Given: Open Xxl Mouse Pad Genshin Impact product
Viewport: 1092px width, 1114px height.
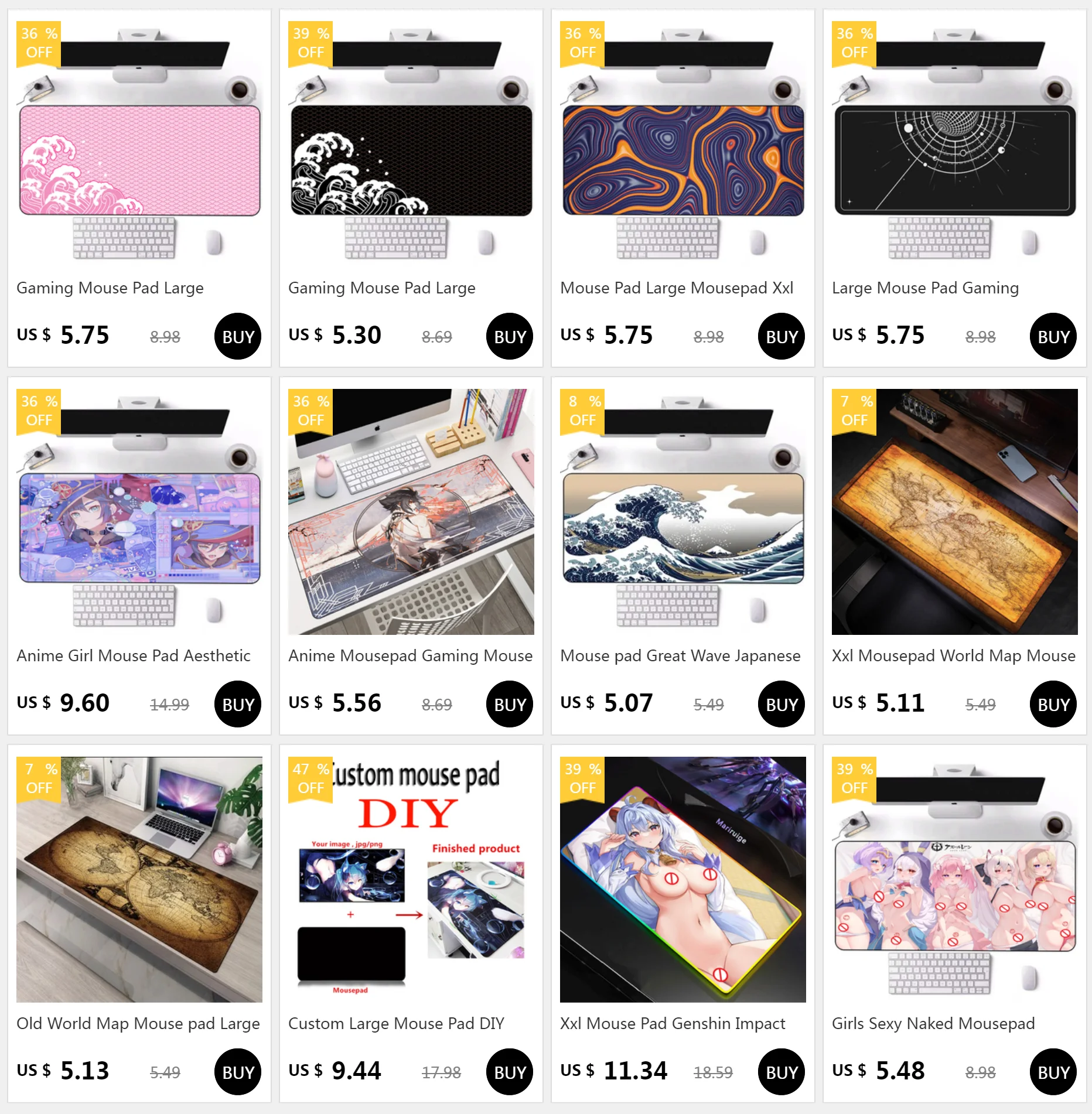Looking at the screenshot, I should click(x=683, y=924).
